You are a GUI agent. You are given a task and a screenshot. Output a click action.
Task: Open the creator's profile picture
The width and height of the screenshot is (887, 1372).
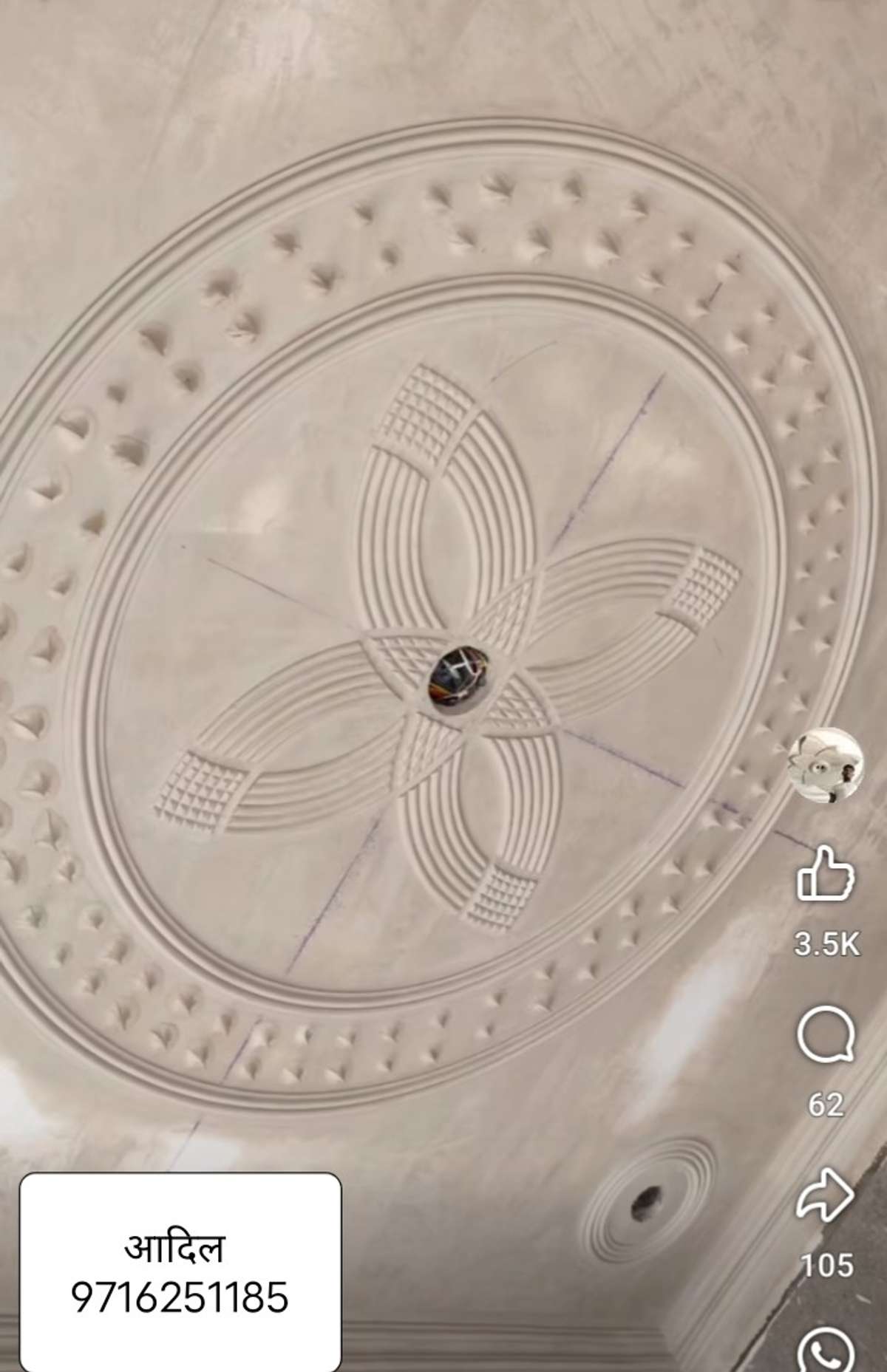pos(826,764)
